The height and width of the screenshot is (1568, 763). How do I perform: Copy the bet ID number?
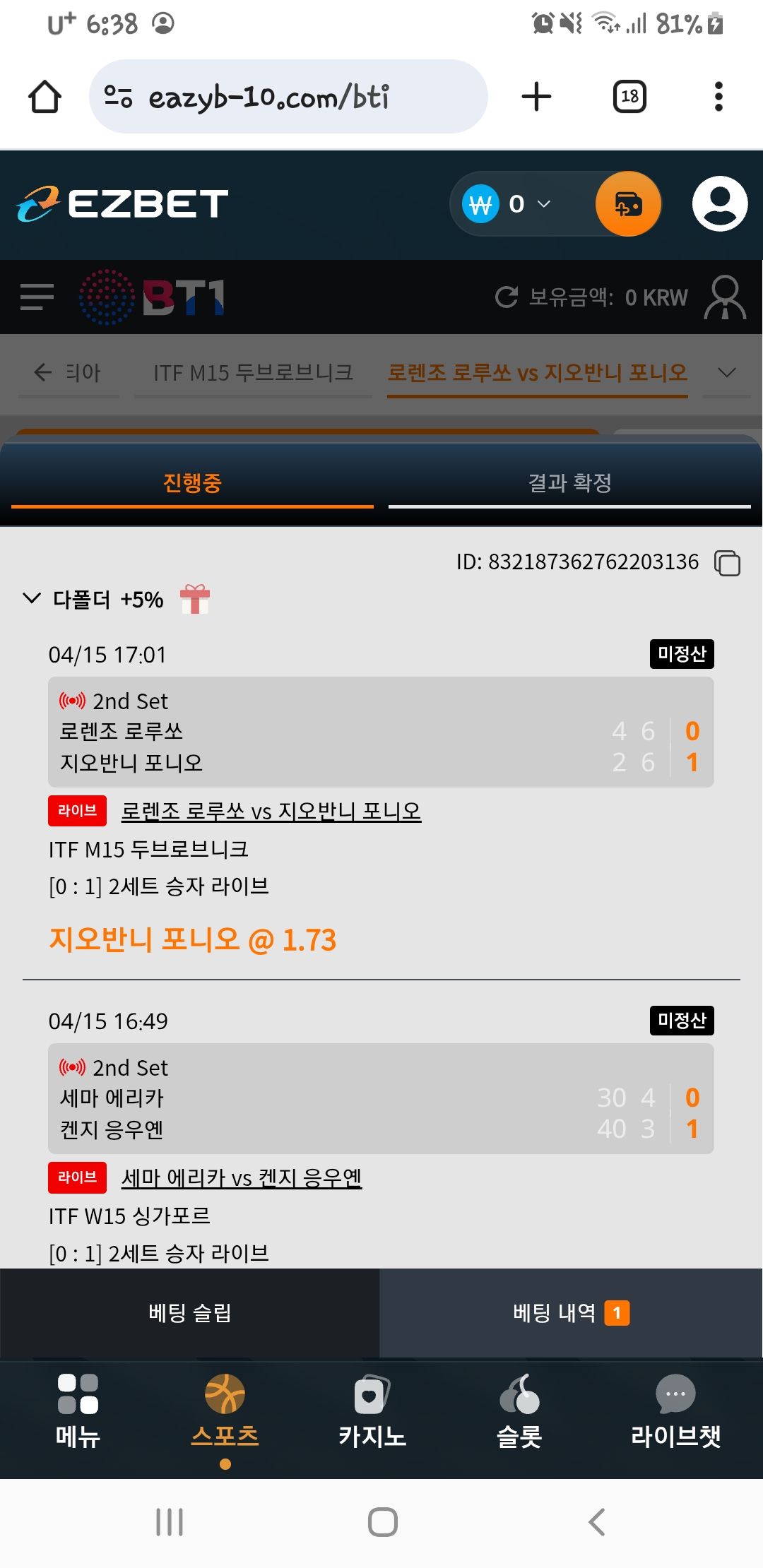[727, 563]
